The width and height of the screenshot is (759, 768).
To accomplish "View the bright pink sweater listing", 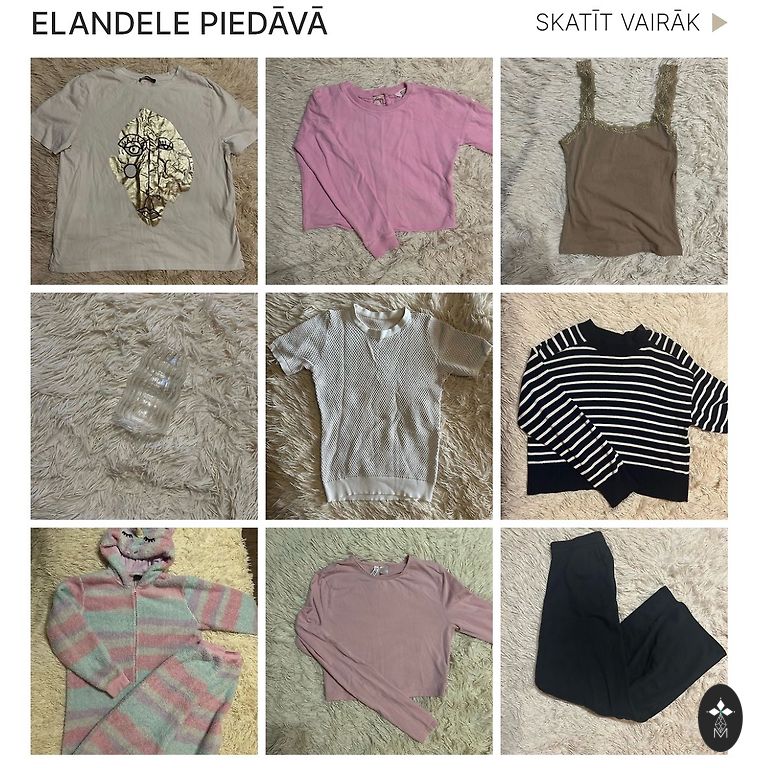I will [379, 171].
